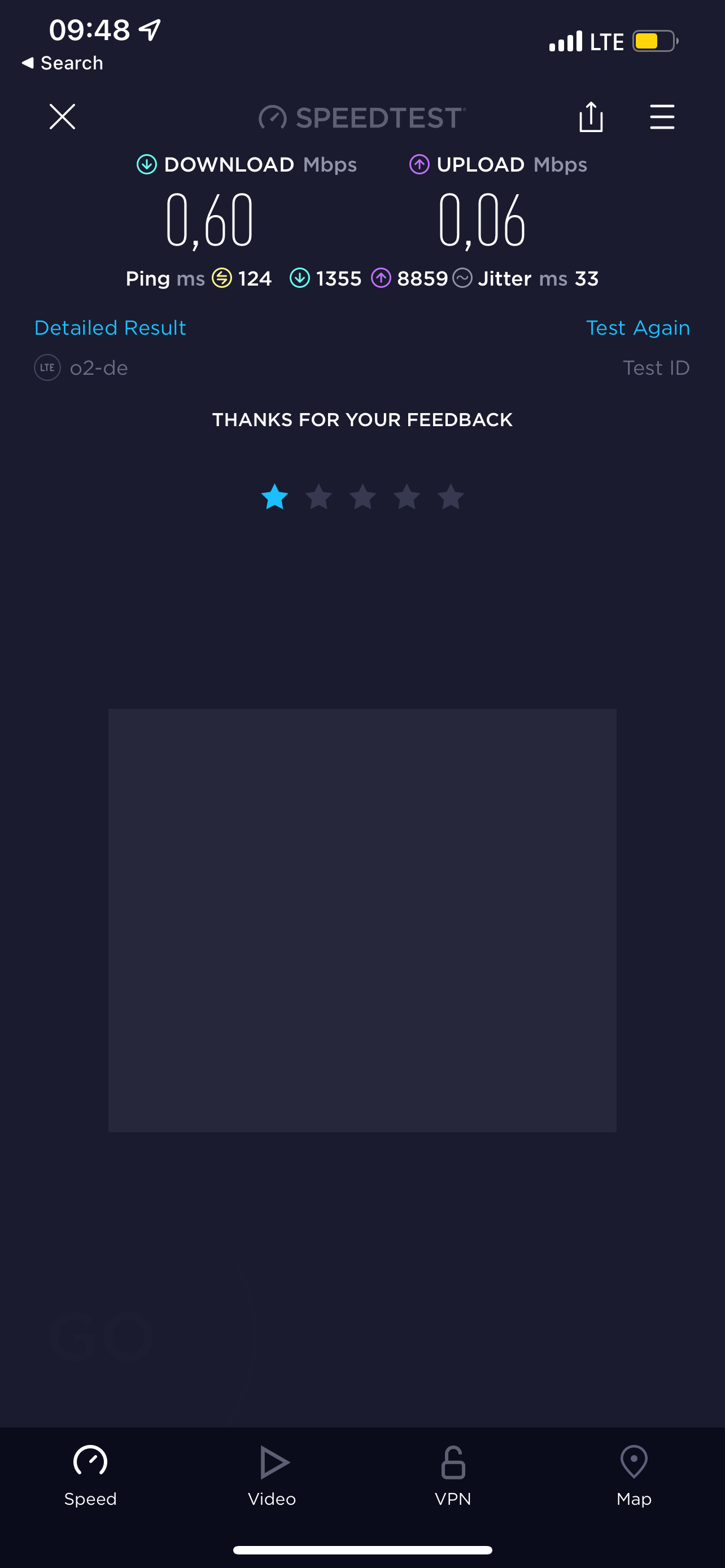Open the Detailed Result link
This screenshot has height=1568, width=725.
click(x=110, y=328)
